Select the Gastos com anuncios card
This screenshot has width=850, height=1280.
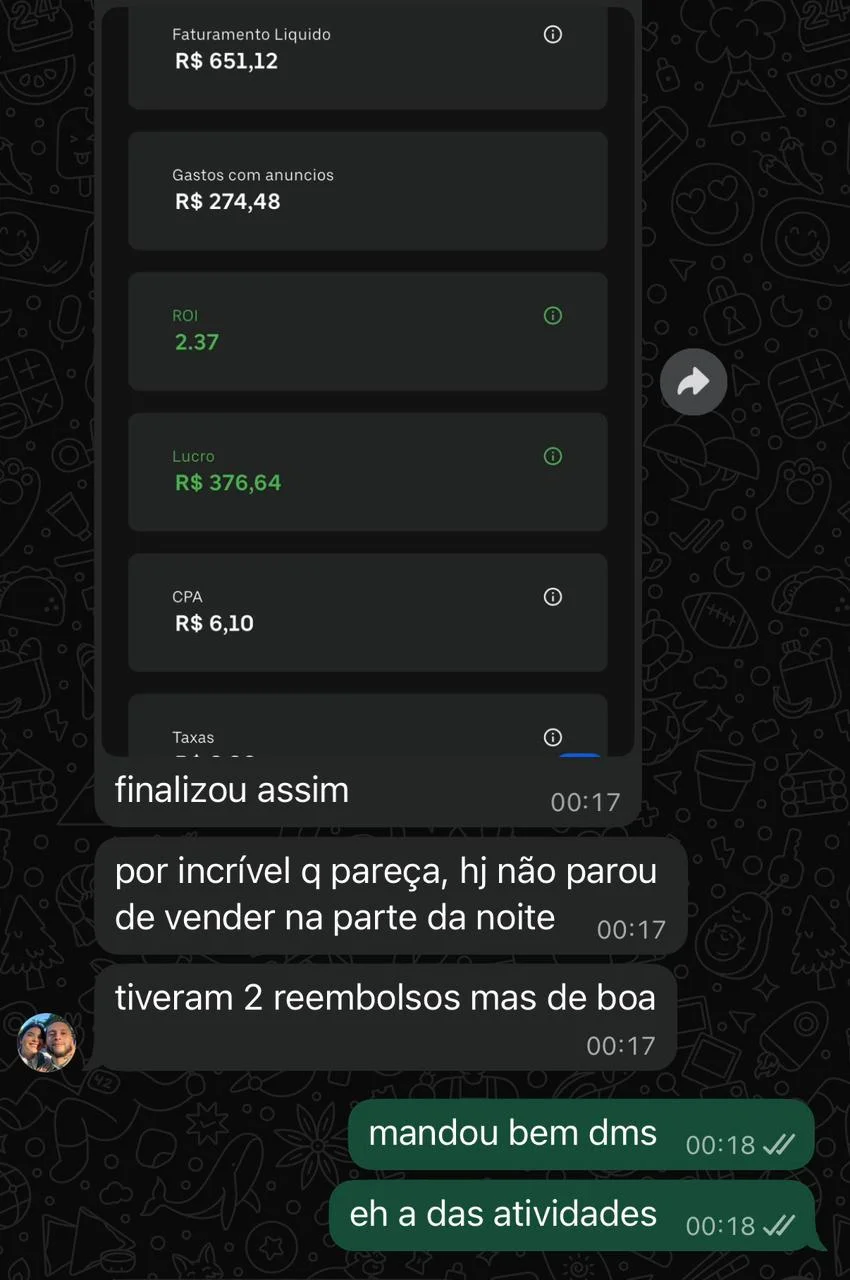coord(367,190)
